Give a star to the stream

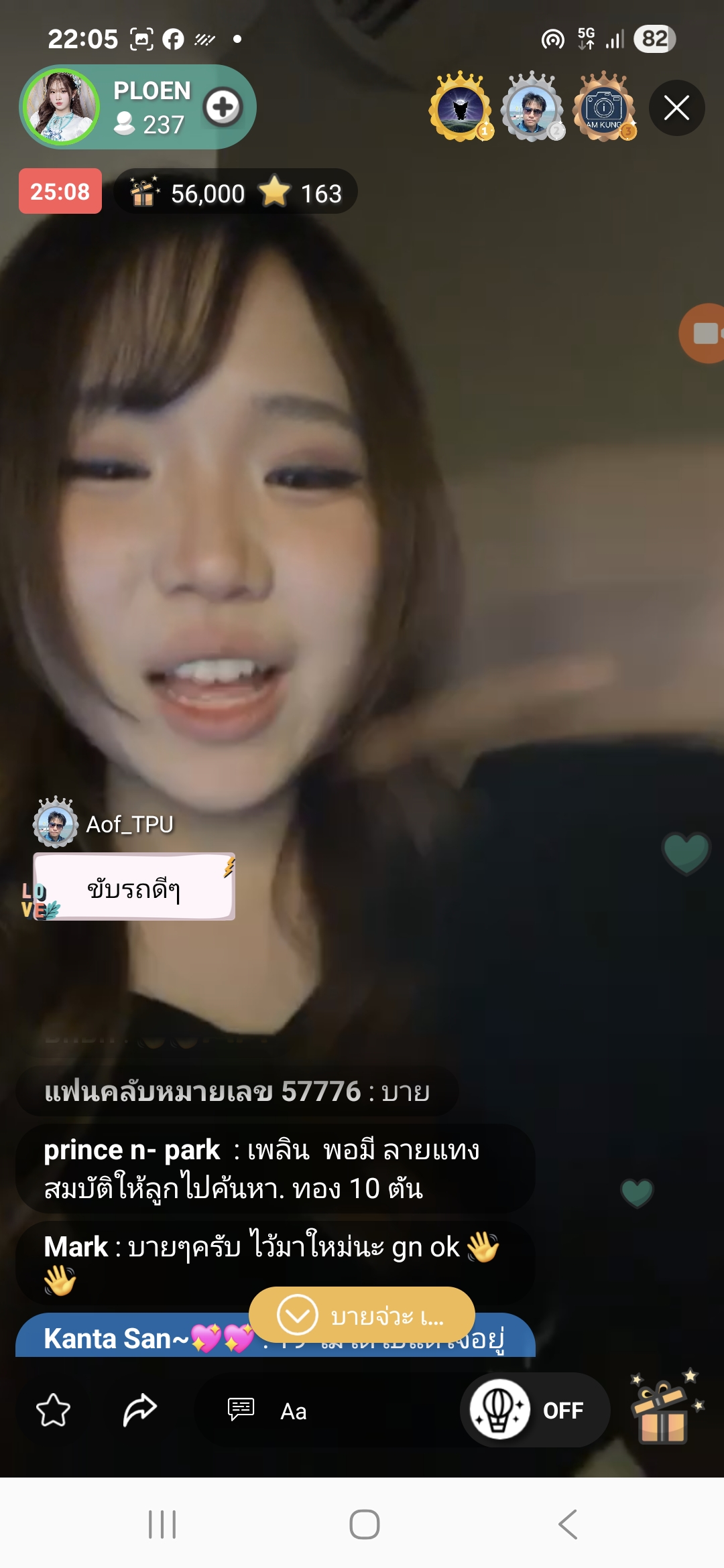pos(53,1410)
